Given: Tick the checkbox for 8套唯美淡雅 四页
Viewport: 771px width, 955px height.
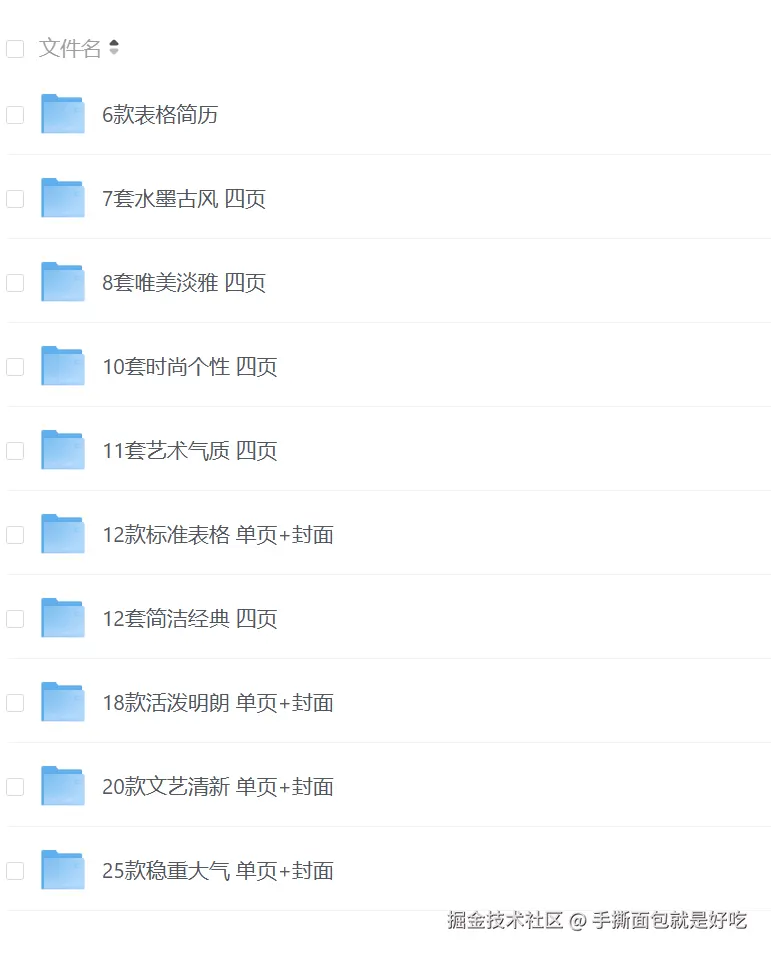Looking at the screenshot, I should pos(15,283).
